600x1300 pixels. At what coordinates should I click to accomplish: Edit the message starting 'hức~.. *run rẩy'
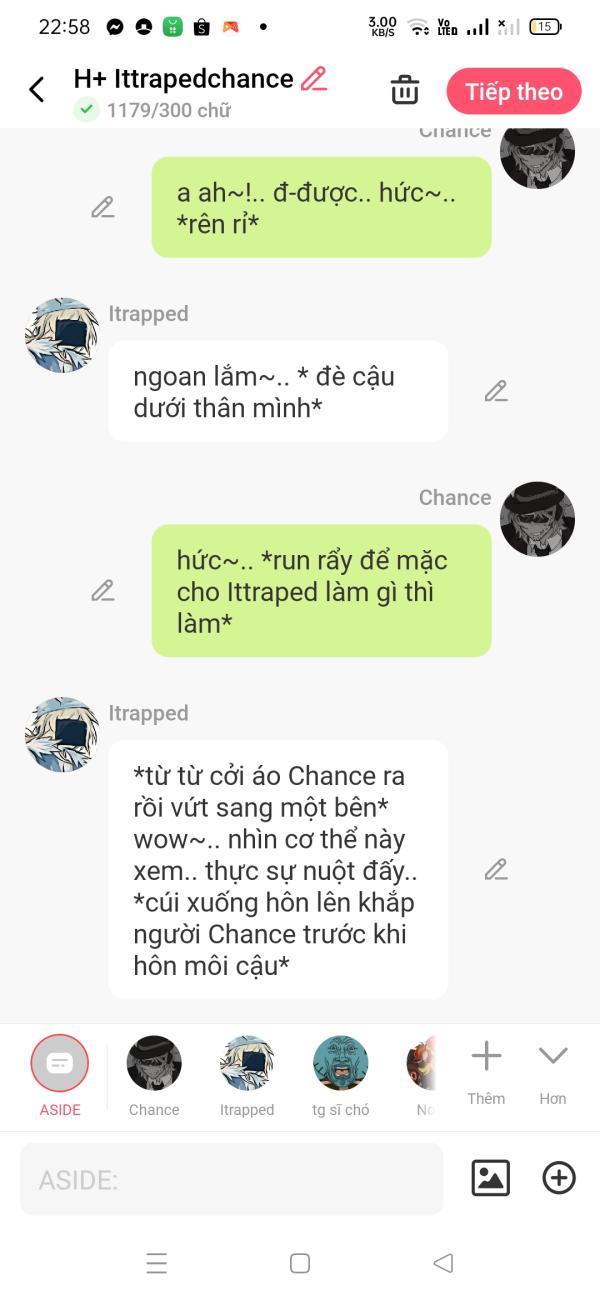102,590
